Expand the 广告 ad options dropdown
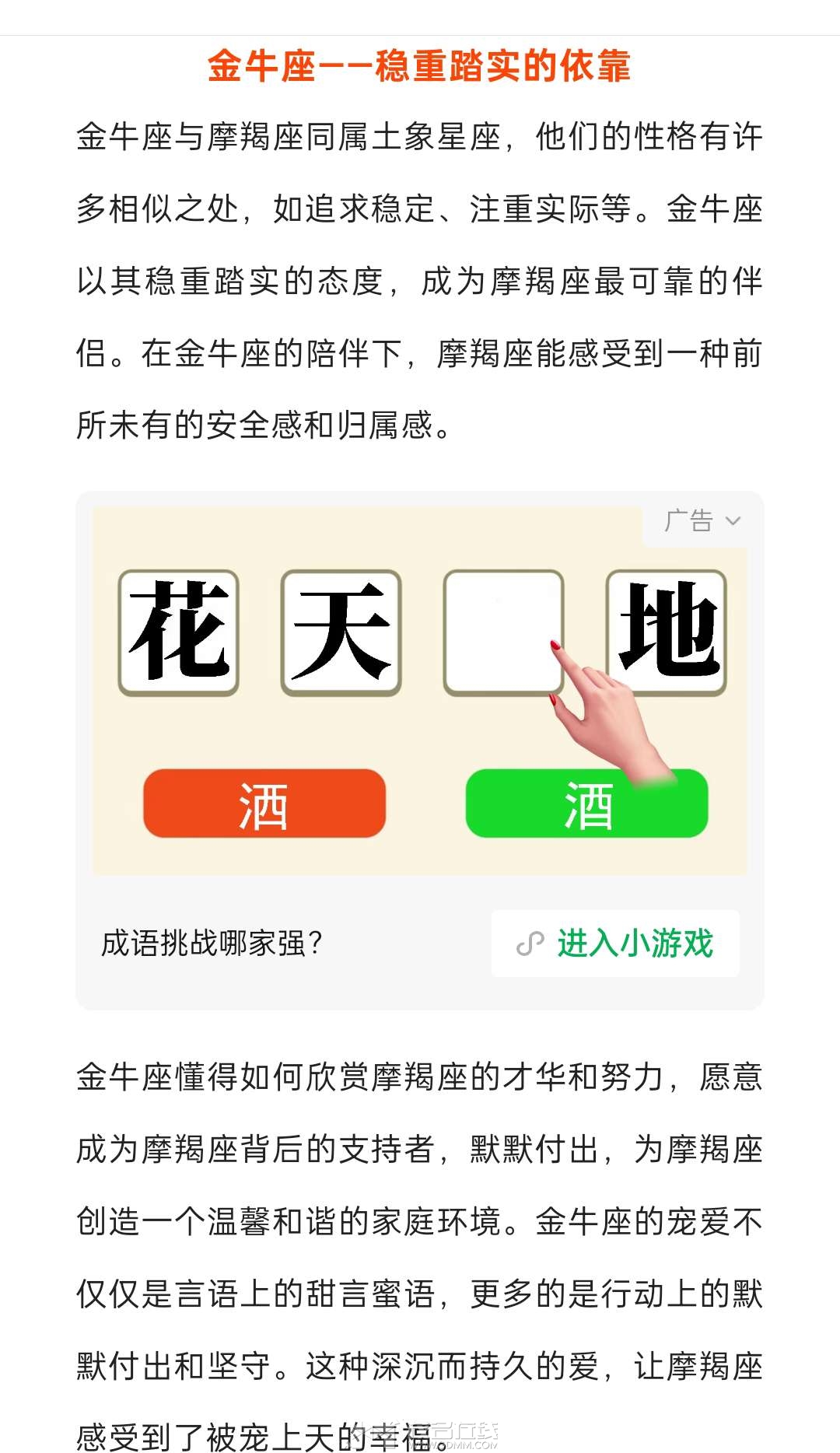 pyautogui.click(x=702, y=521)
